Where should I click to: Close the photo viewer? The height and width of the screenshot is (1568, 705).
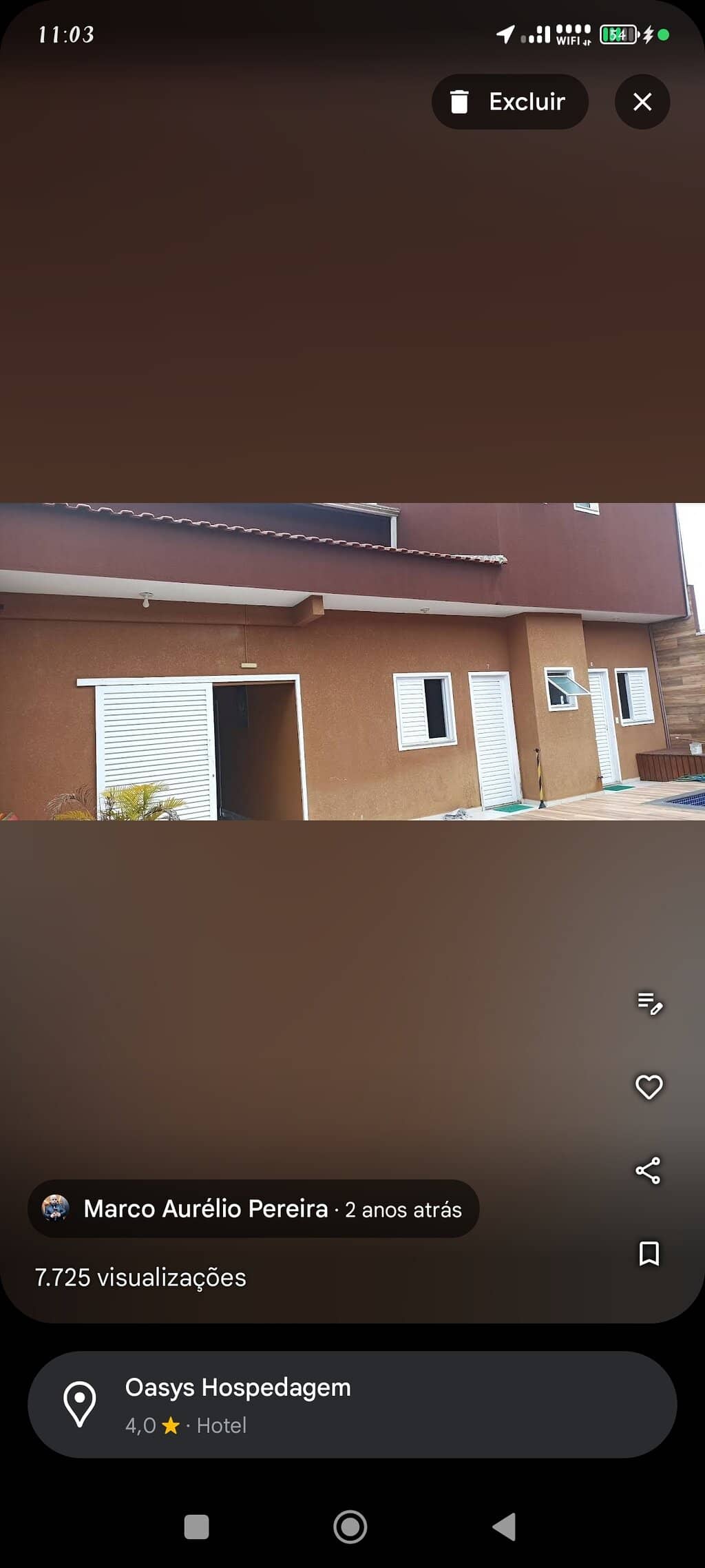pyautogui.click(x=642, y=102)
